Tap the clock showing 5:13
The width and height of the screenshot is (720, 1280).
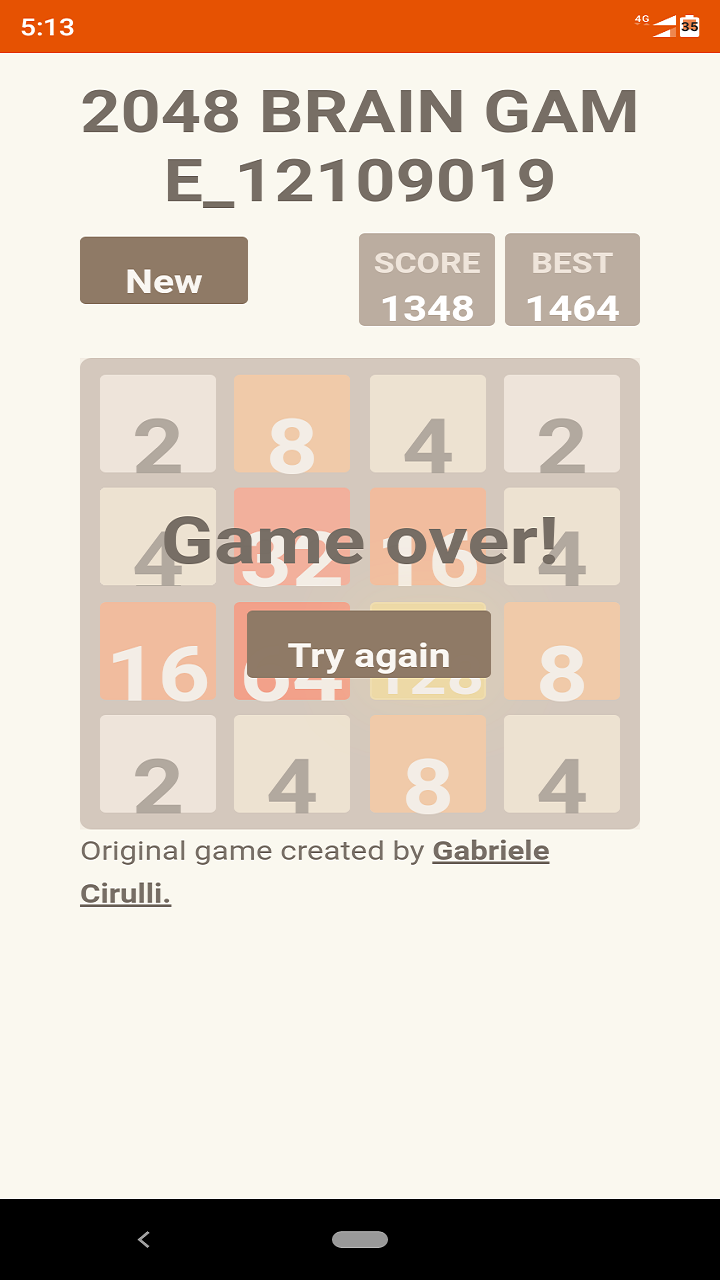point(47,28)
